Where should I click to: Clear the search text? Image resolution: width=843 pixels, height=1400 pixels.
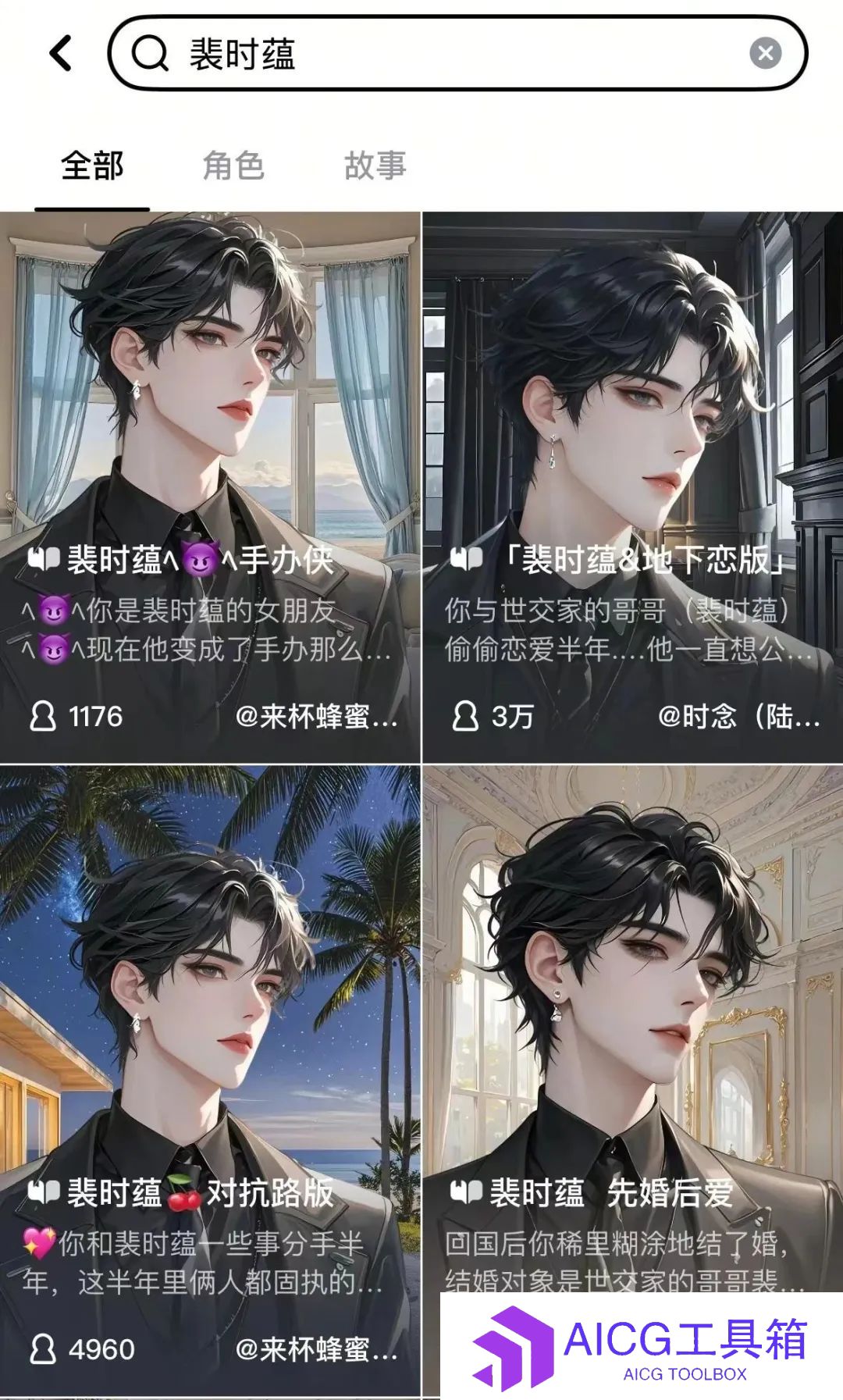click(765, 53)
